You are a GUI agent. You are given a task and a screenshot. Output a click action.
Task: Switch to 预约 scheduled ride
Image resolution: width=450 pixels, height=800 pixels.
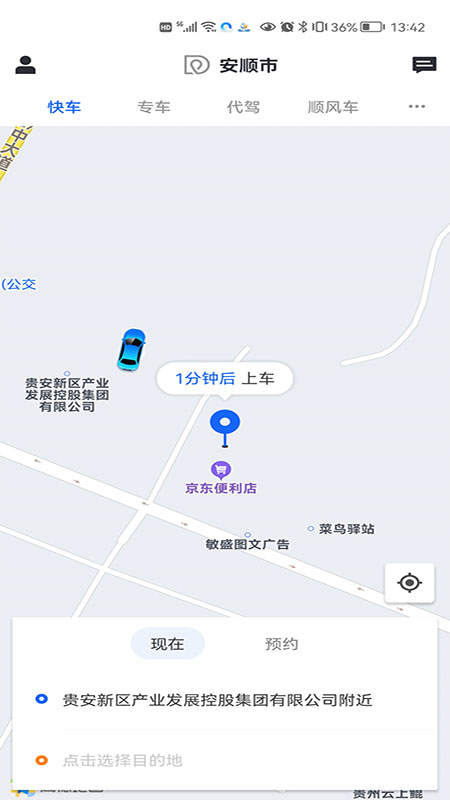(281, 644)
